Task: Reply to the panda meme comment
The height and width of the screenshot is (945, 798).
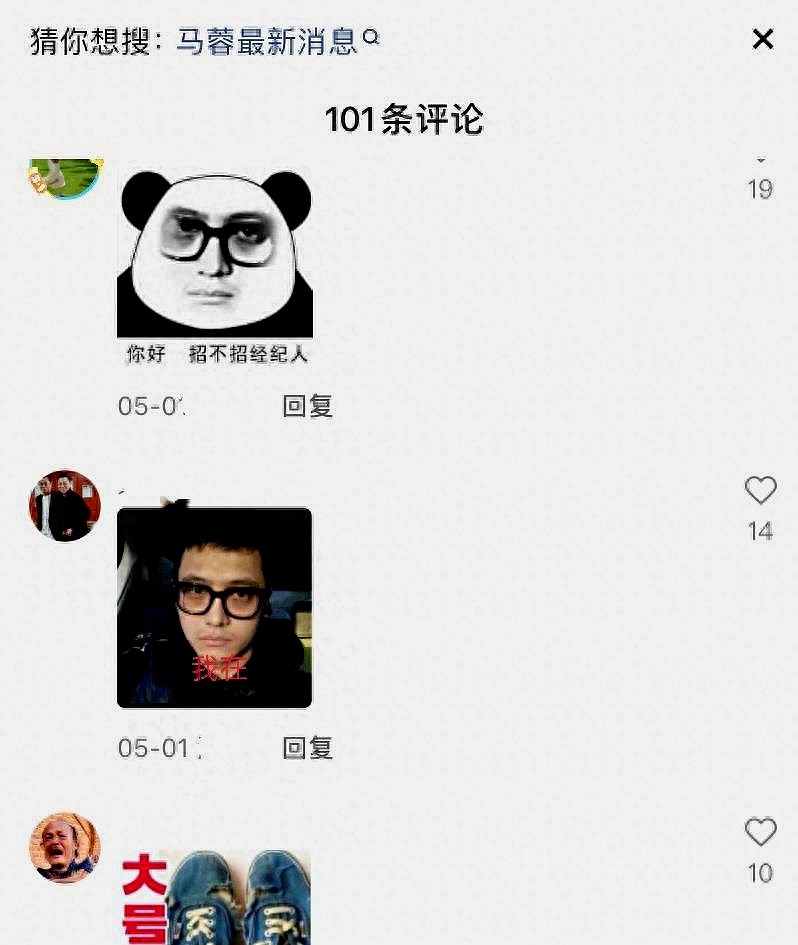Action: [x=307, y=406]
